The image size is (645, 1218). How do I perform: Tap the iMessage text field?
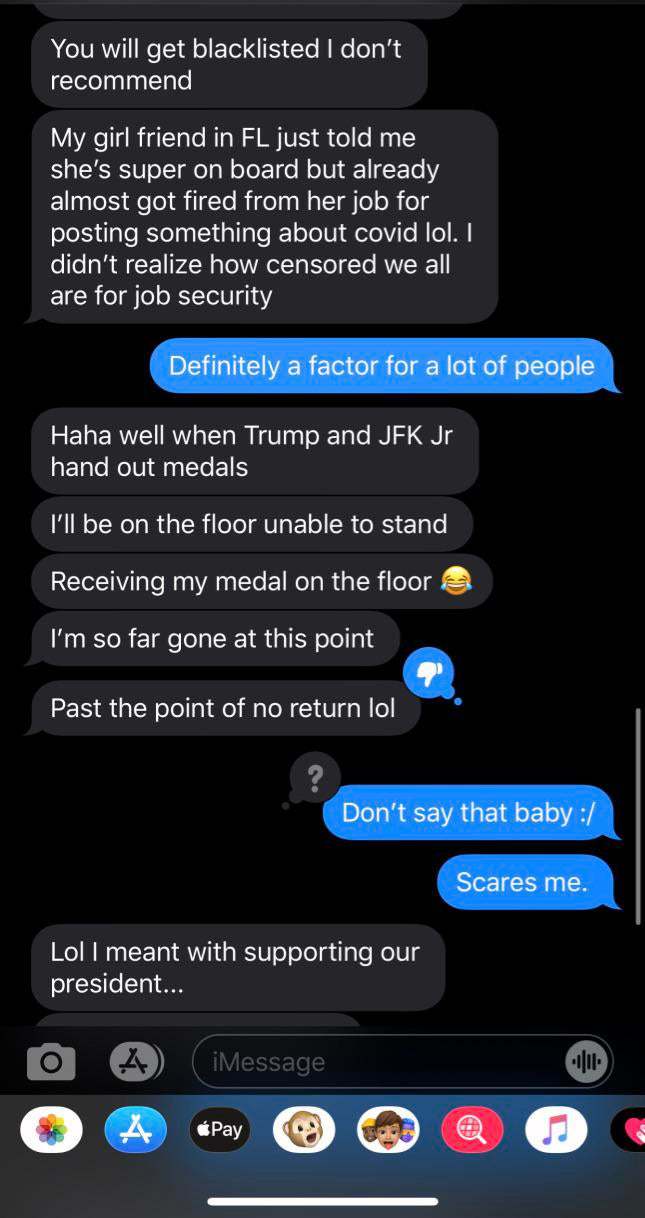click(402, 1061)
